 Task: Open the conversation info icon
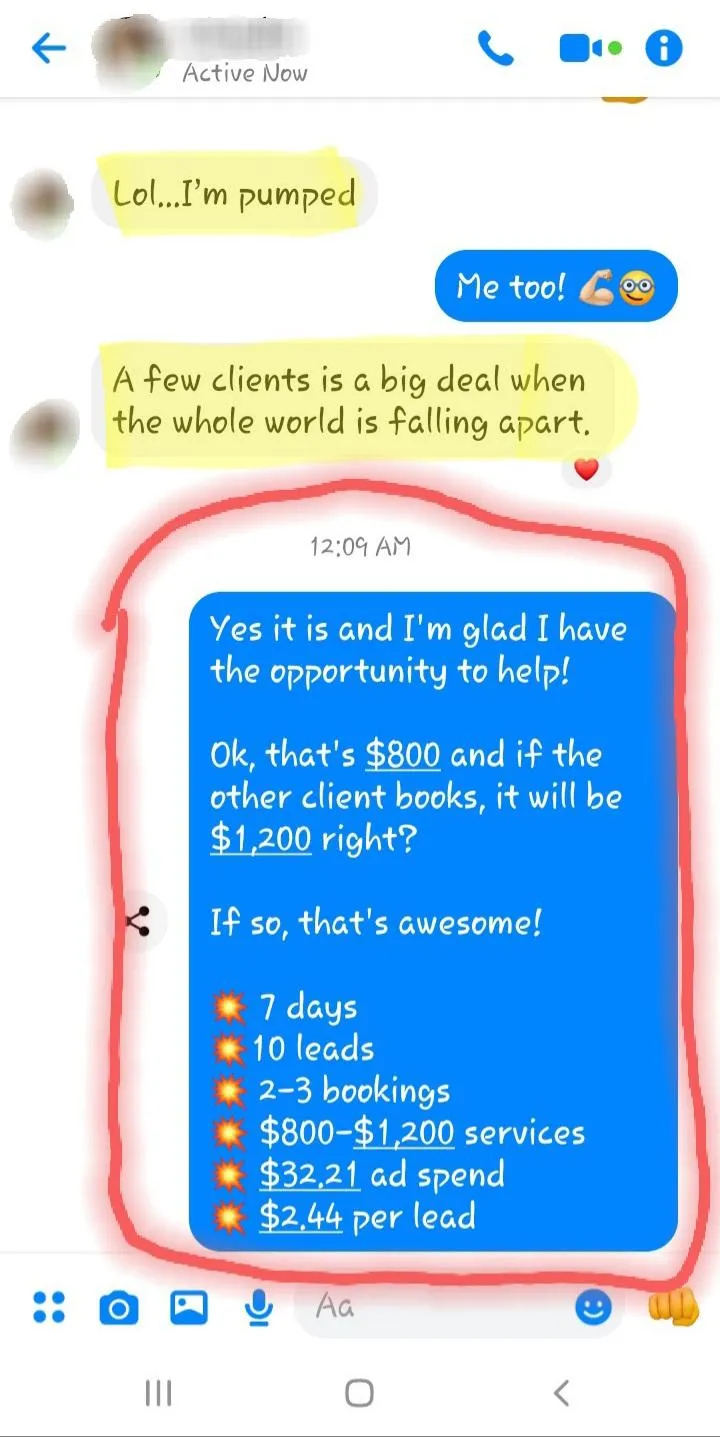tap(664, 47)
